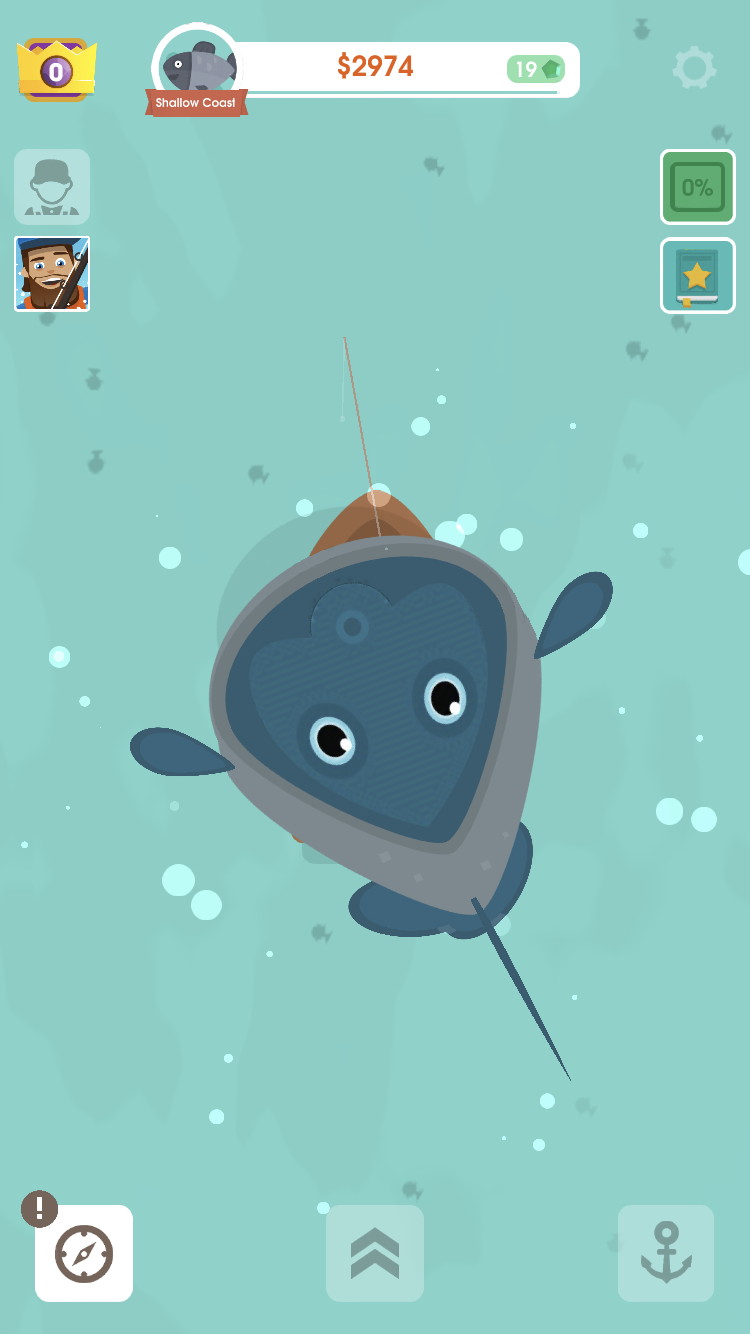Tap the anchor button
The image size is (750, 1334).
coord(666,1253)
